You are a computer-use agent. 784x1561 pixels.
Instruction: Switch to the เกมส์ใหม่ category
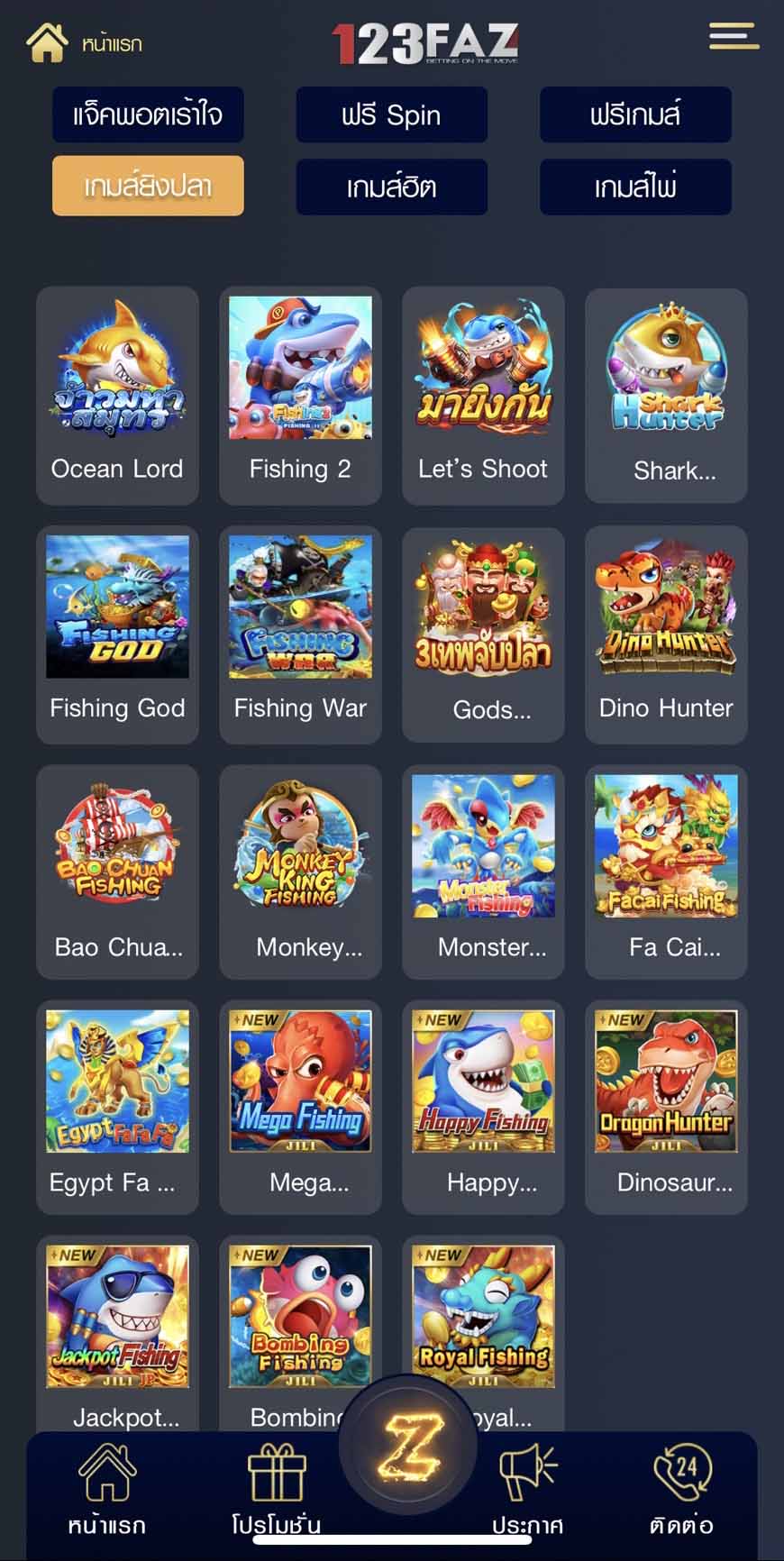[x=635, y=187]
